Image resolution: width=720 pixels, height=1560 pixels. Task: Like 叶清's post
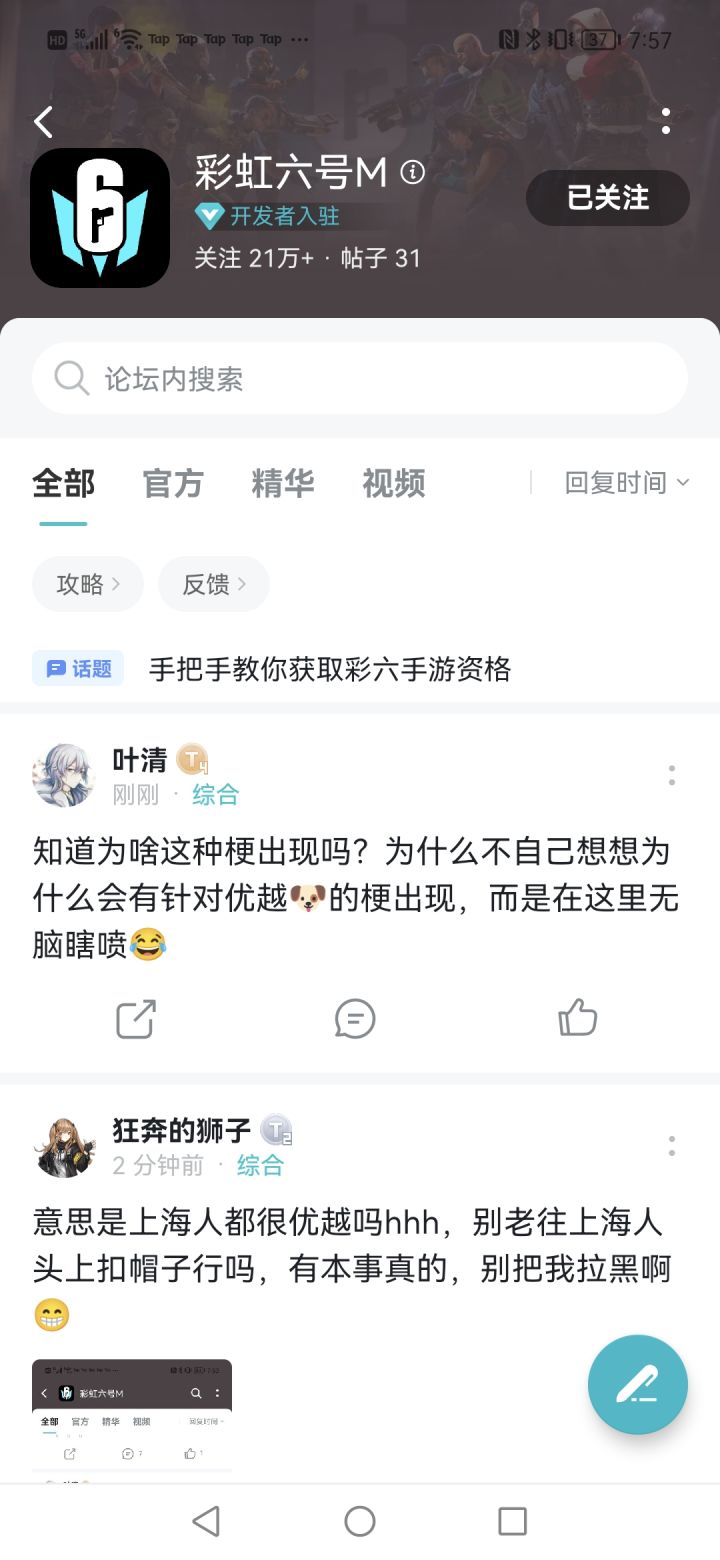pos(577,1019)
